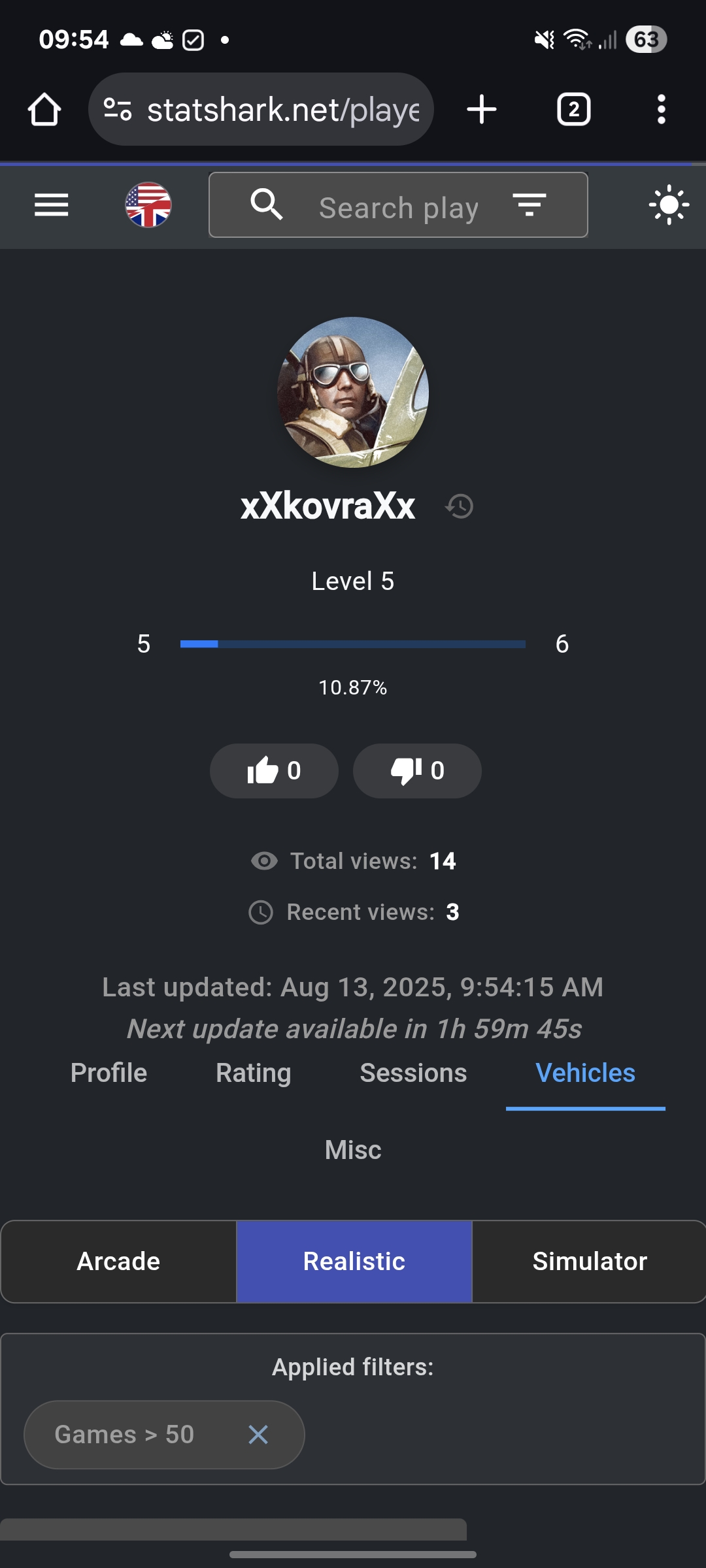Open search filter options icon
Screen dimensions: 706x1568
529,205
